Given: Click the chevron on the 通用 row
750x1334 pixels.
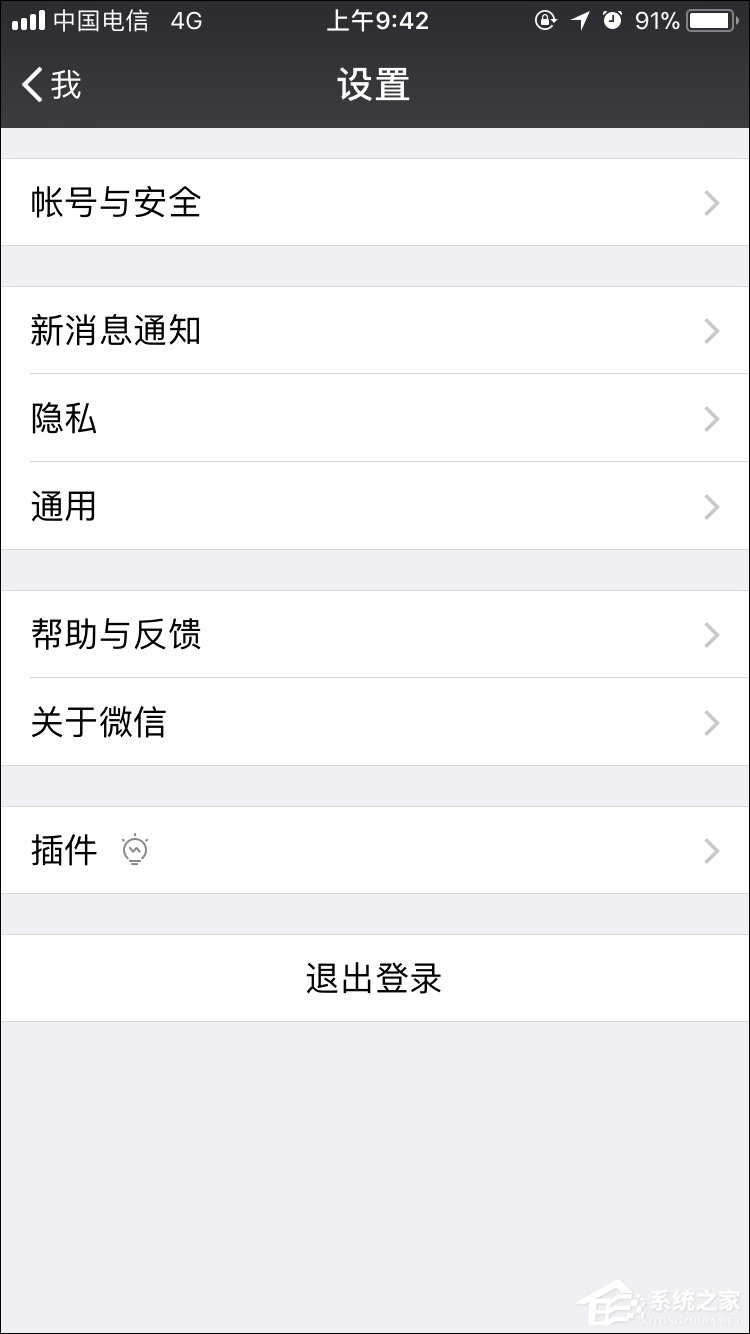Looking at the screenshot, I should pos(711,507).
